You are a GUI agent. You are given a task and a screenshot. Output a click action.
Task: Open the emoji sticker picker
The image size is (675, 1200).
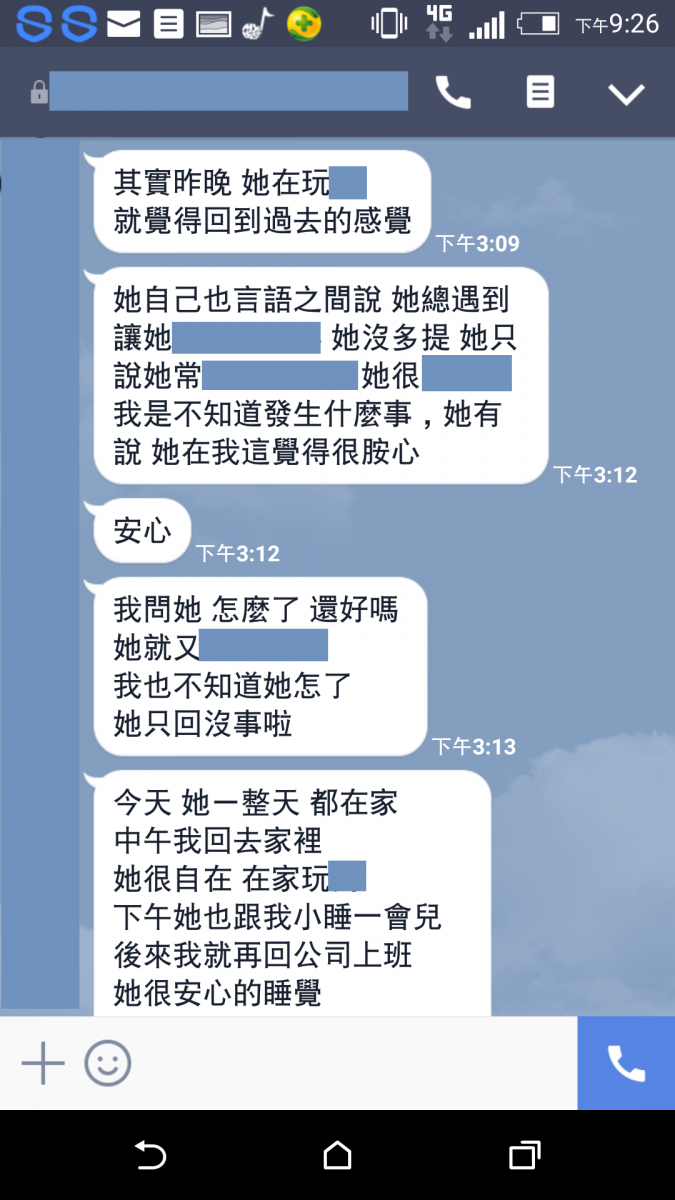[108, 1063]
